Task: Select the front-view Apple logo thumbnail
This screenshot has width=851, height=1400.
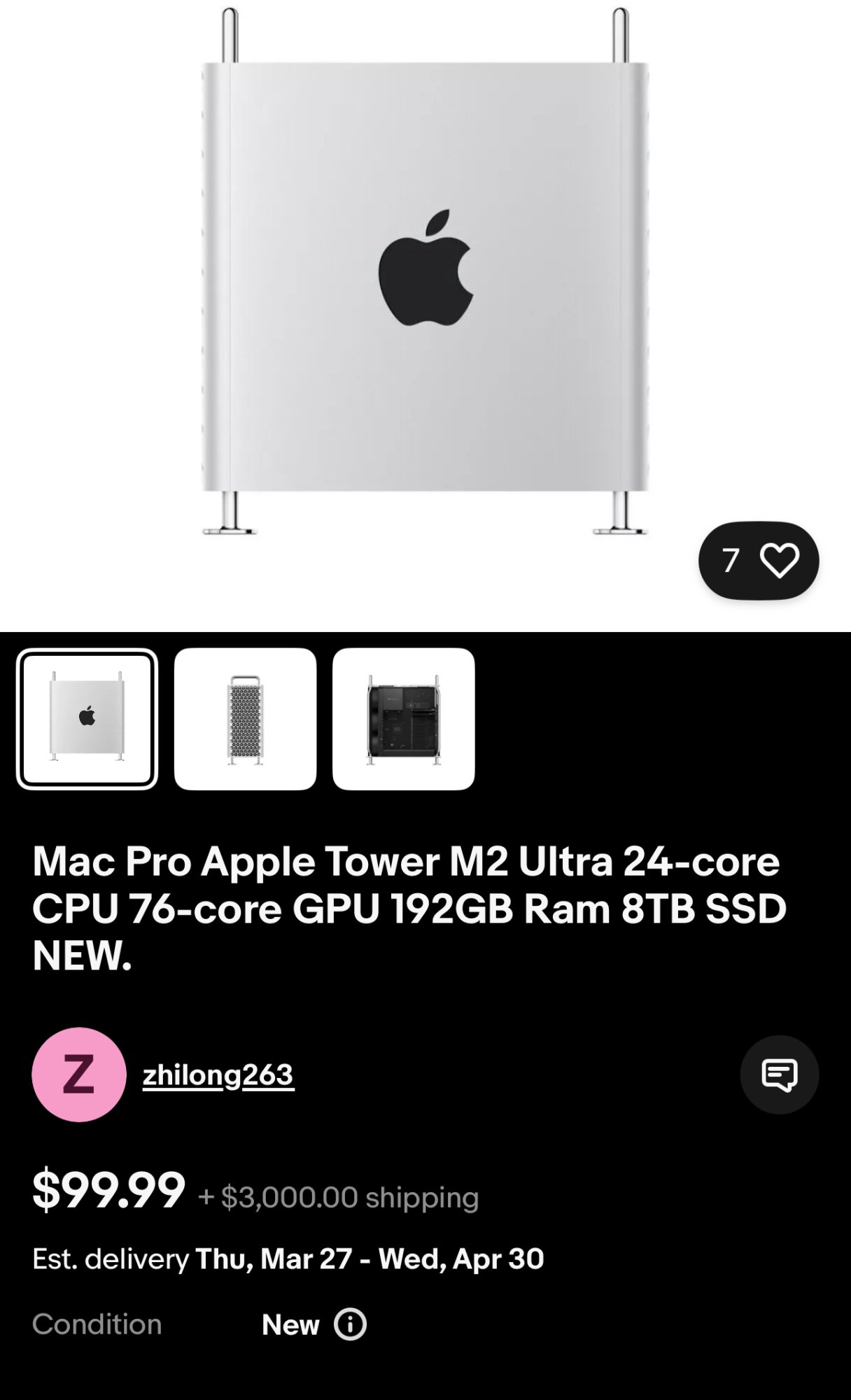Action: [x=87, y=719]
